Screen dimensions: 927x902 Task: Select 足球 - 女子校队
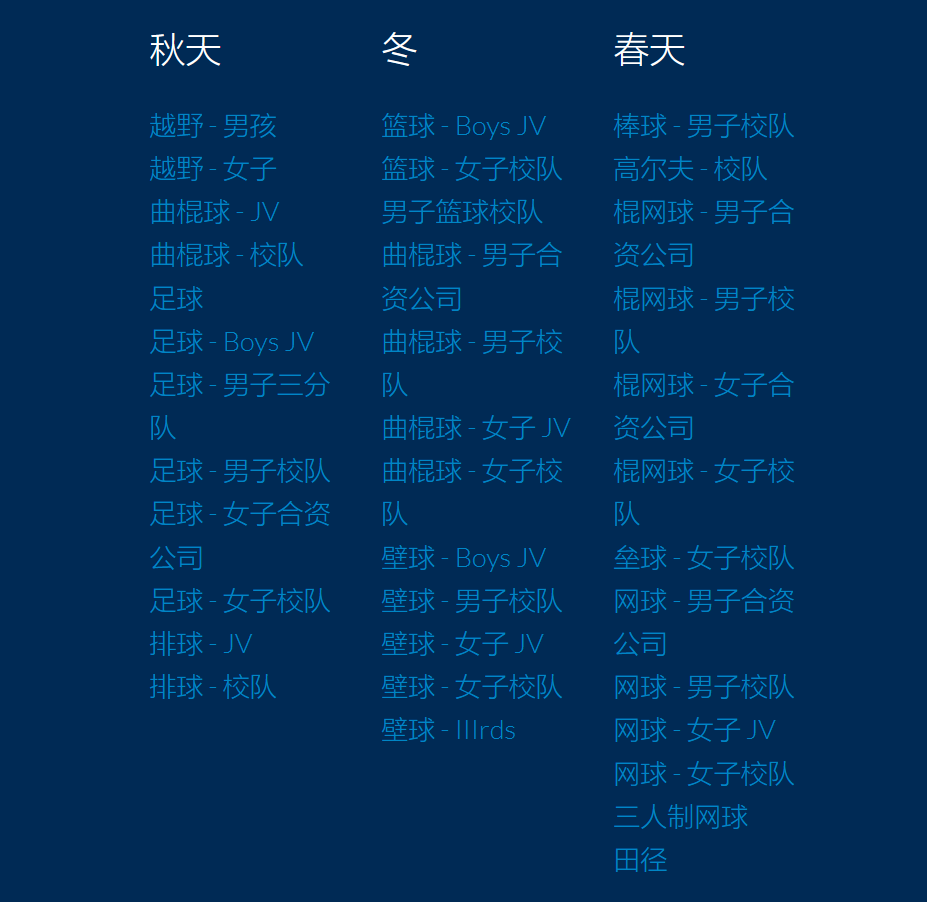click(239, 601)
